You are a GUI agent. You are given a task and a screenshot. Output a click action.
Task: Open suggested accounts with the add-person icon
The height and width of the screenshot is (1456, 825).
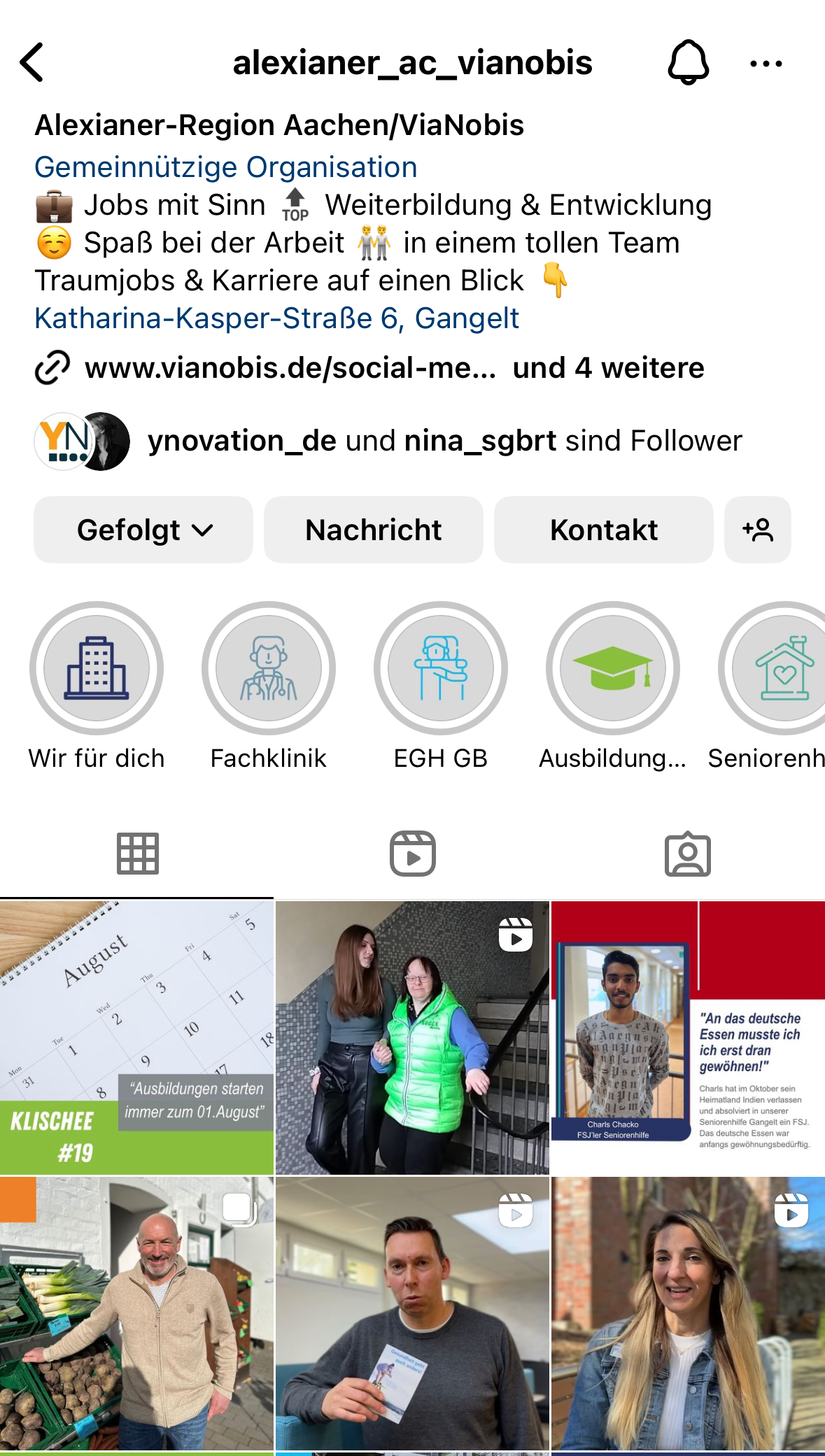pos(758,530)
